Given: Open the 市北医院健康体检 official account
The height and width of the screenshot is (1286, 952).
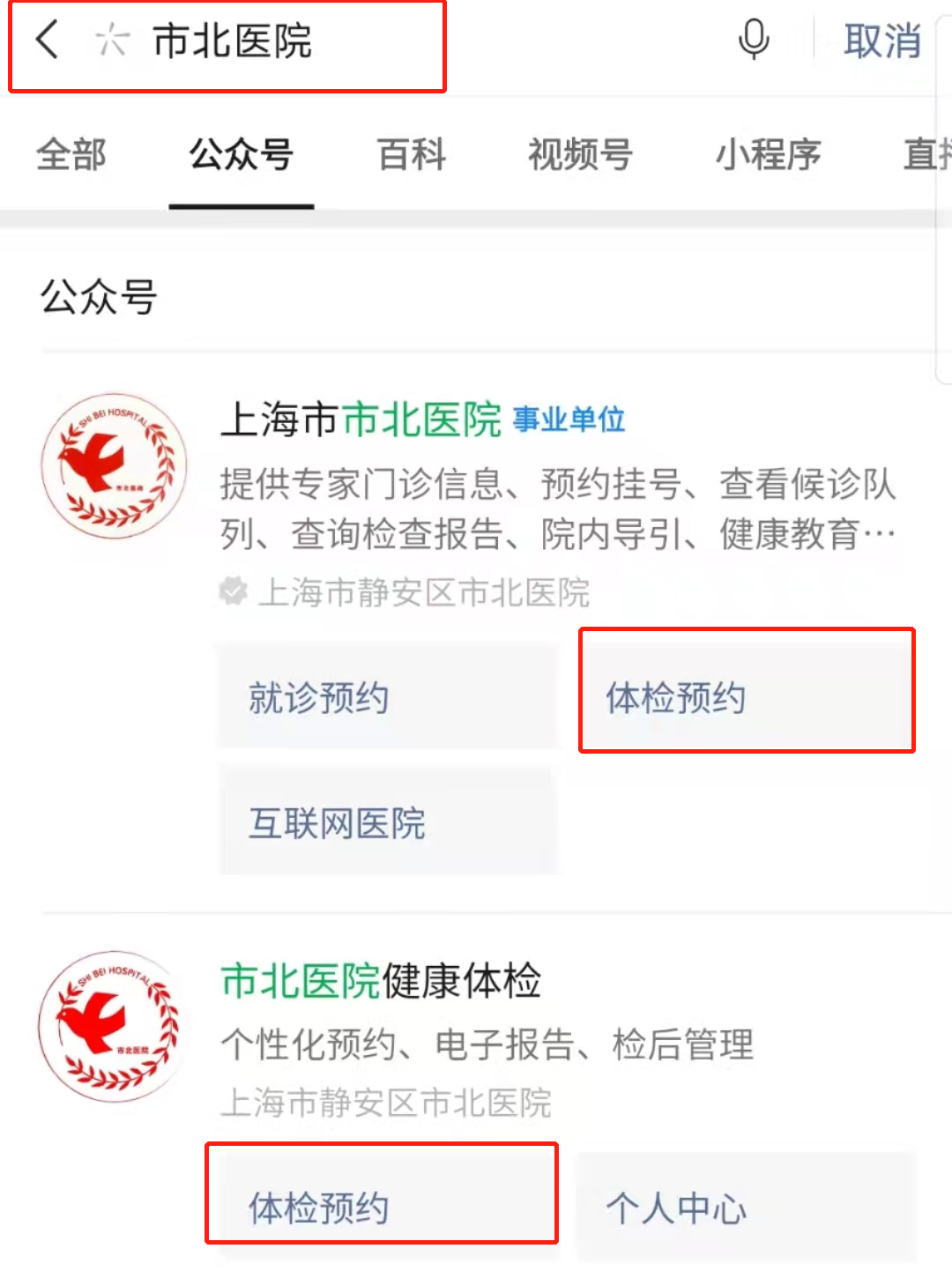Looking at the screenshot, I should (x=381, y=981).
